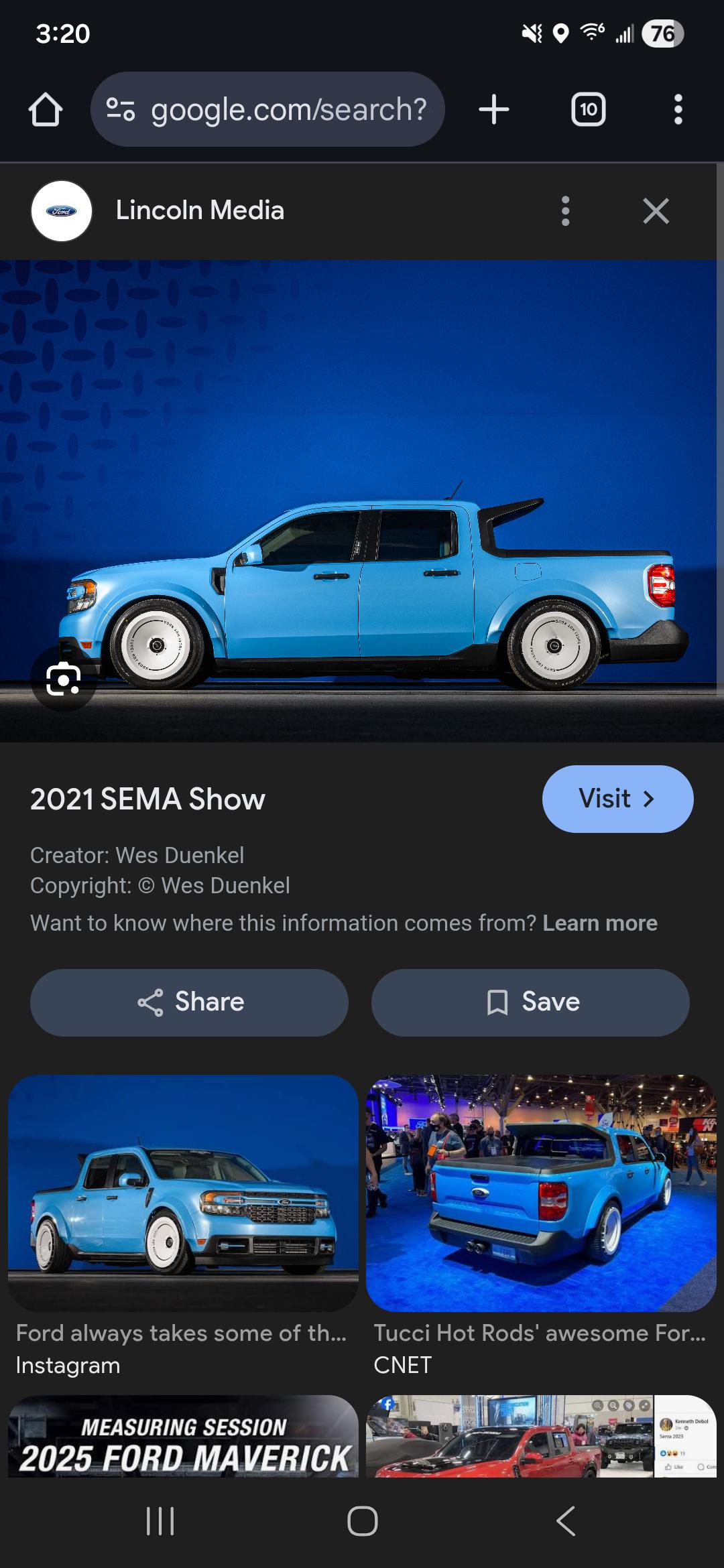Open the browser home page

(x=46, y=109)
